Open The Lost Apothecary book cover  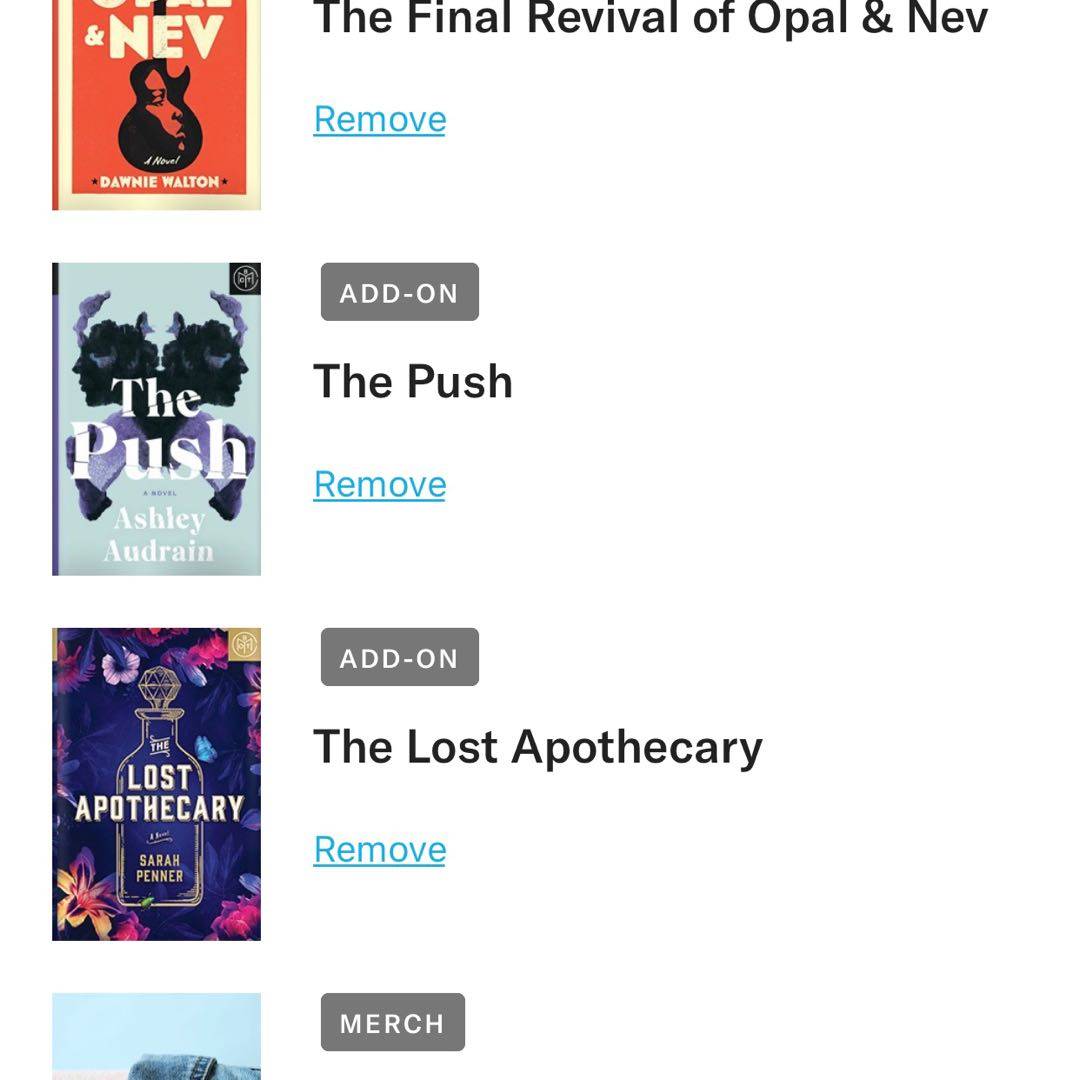[x=156, y=784]
